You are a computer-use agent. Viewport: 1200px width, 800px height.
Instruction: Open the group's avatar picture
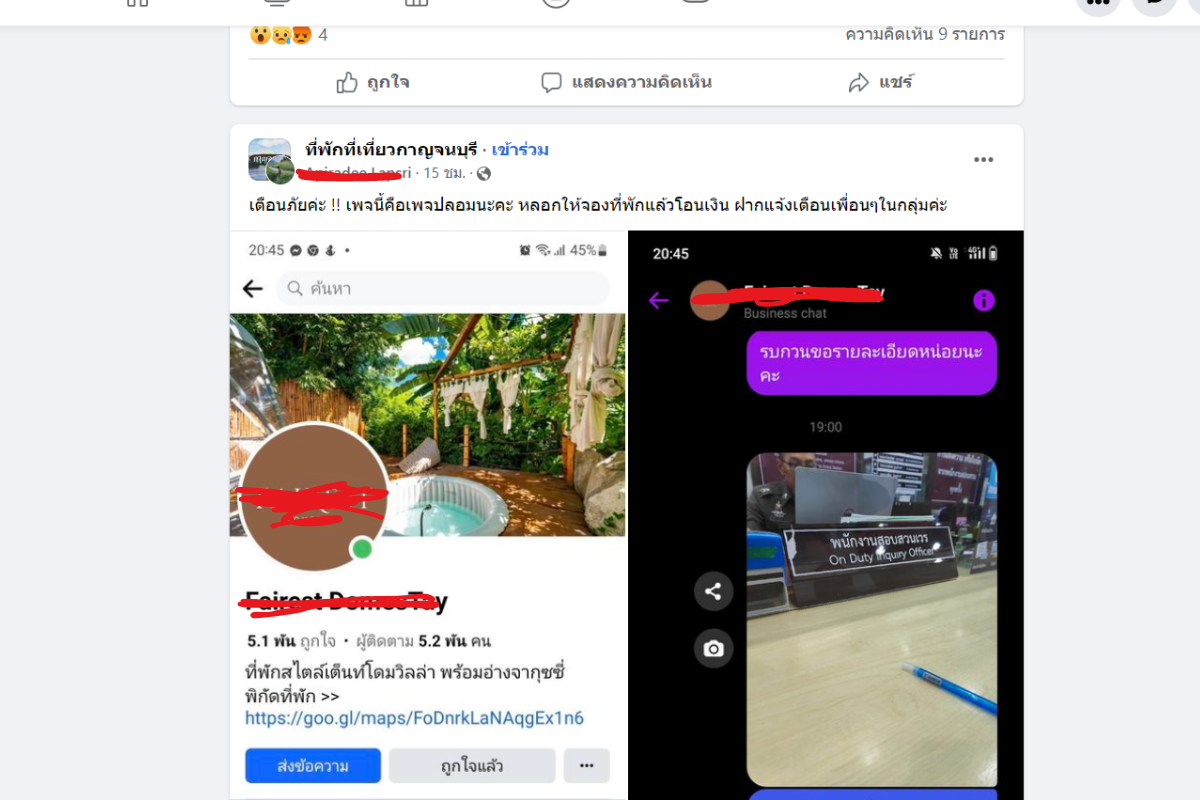pyautogui.click(x=266, y=156)
